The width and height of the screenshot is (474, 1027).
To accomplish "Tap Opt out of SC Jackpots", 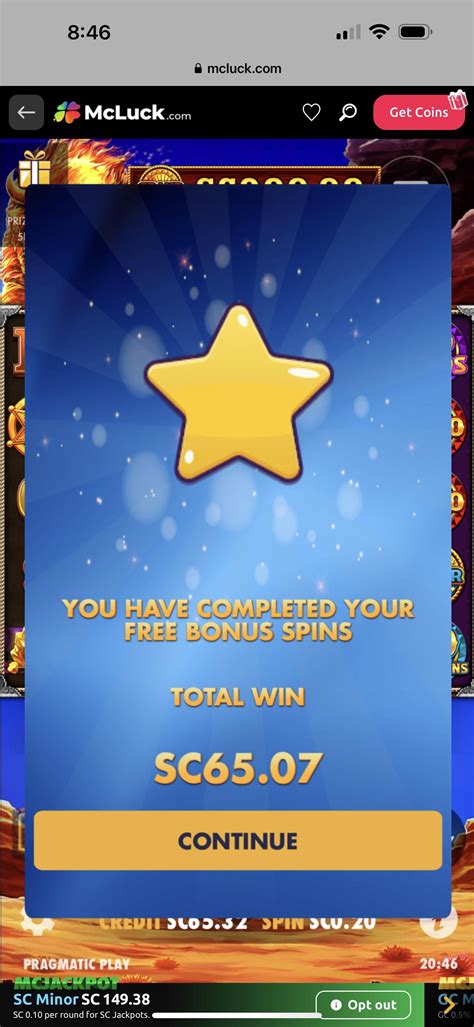I will pyautogui.click(x=363, y=1005).
